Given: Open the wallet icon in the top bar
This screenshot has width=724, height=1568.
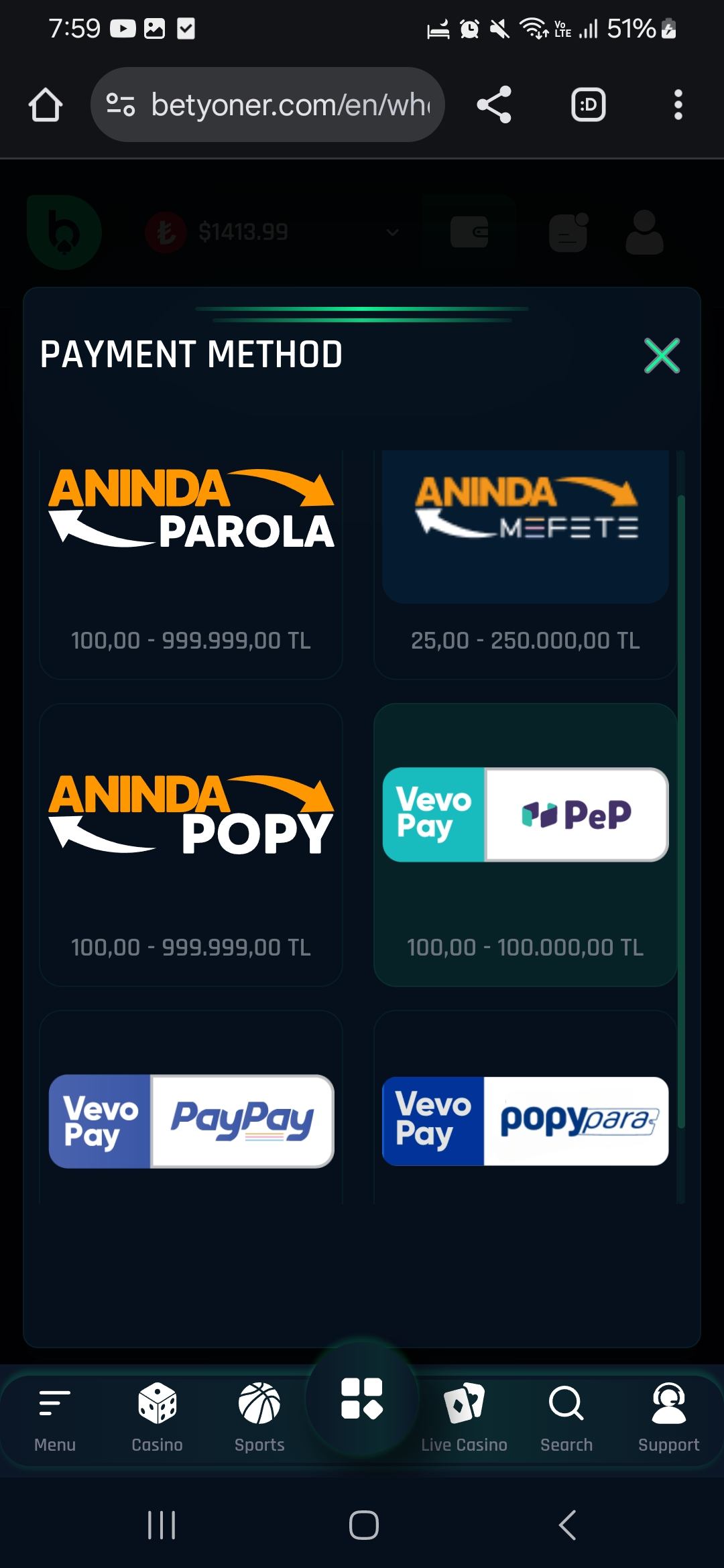Looking at the screenshot, I should pyautogui.click(x=469, y=232).
